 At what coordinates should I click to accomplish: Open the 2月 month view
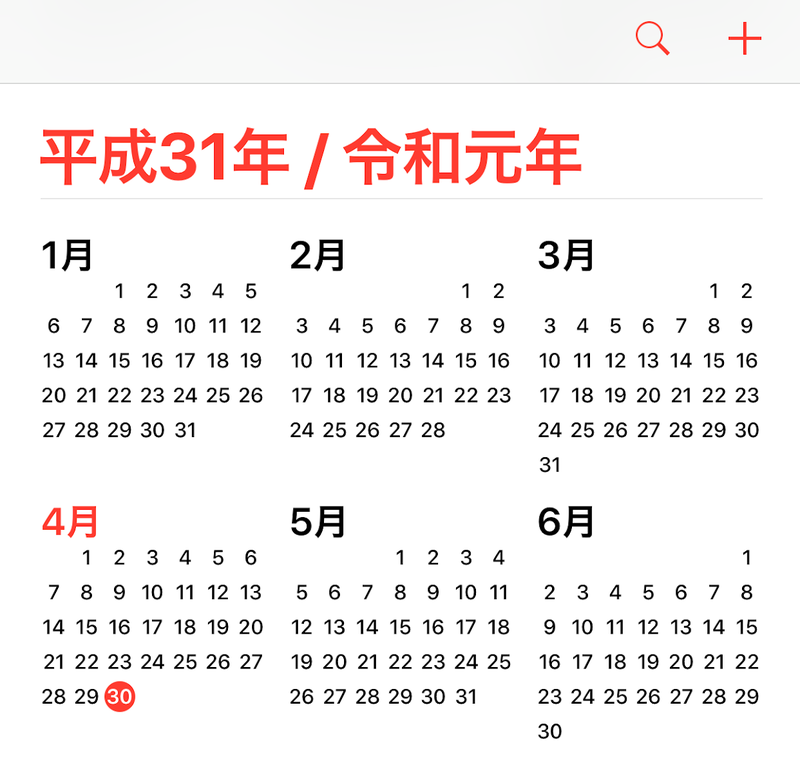pyautogui.click(x=317, y=255)
